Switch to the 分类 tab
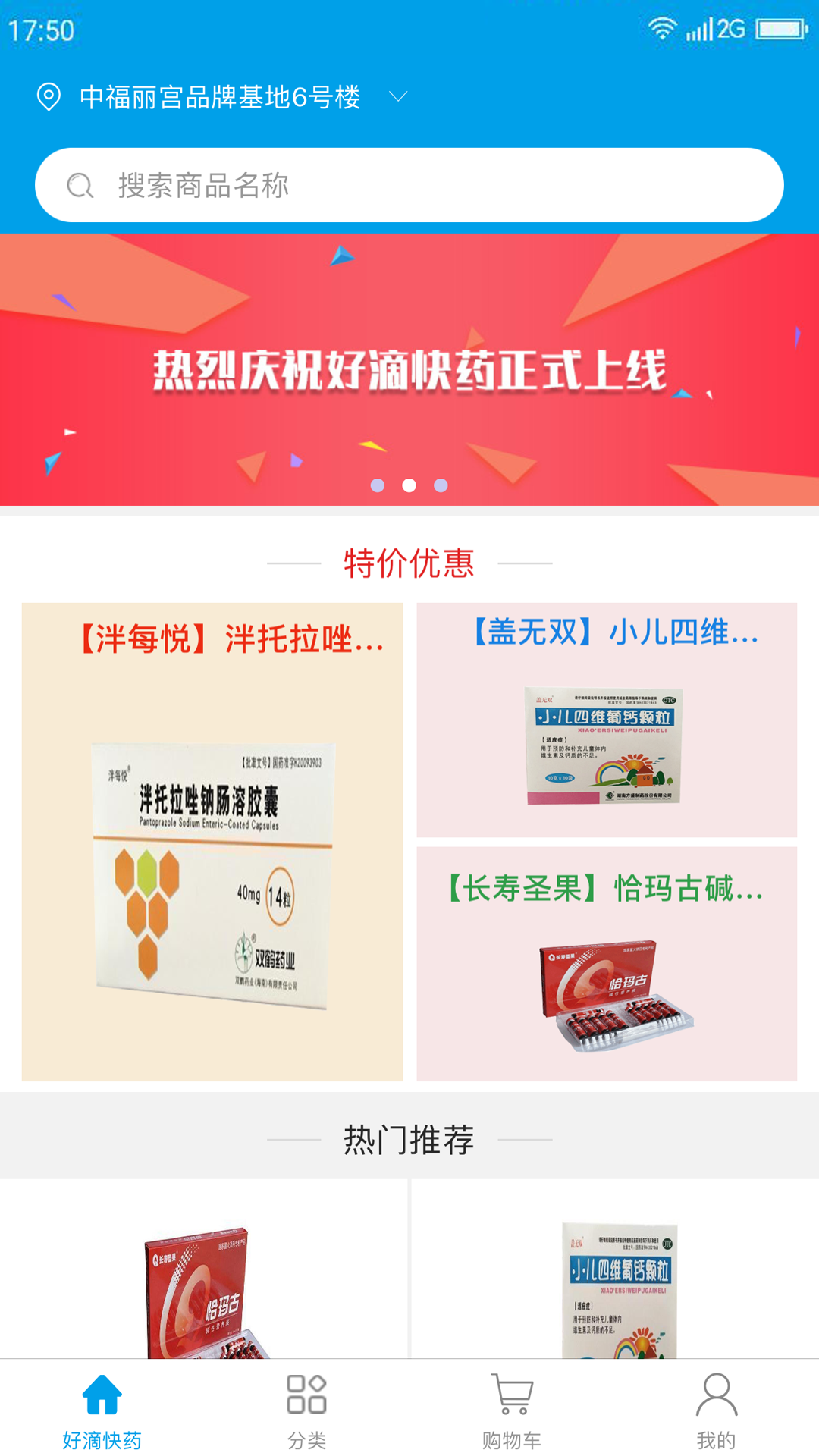Image resolution: width=819 pixels, height=1456 pixels. click(307, 1410)
